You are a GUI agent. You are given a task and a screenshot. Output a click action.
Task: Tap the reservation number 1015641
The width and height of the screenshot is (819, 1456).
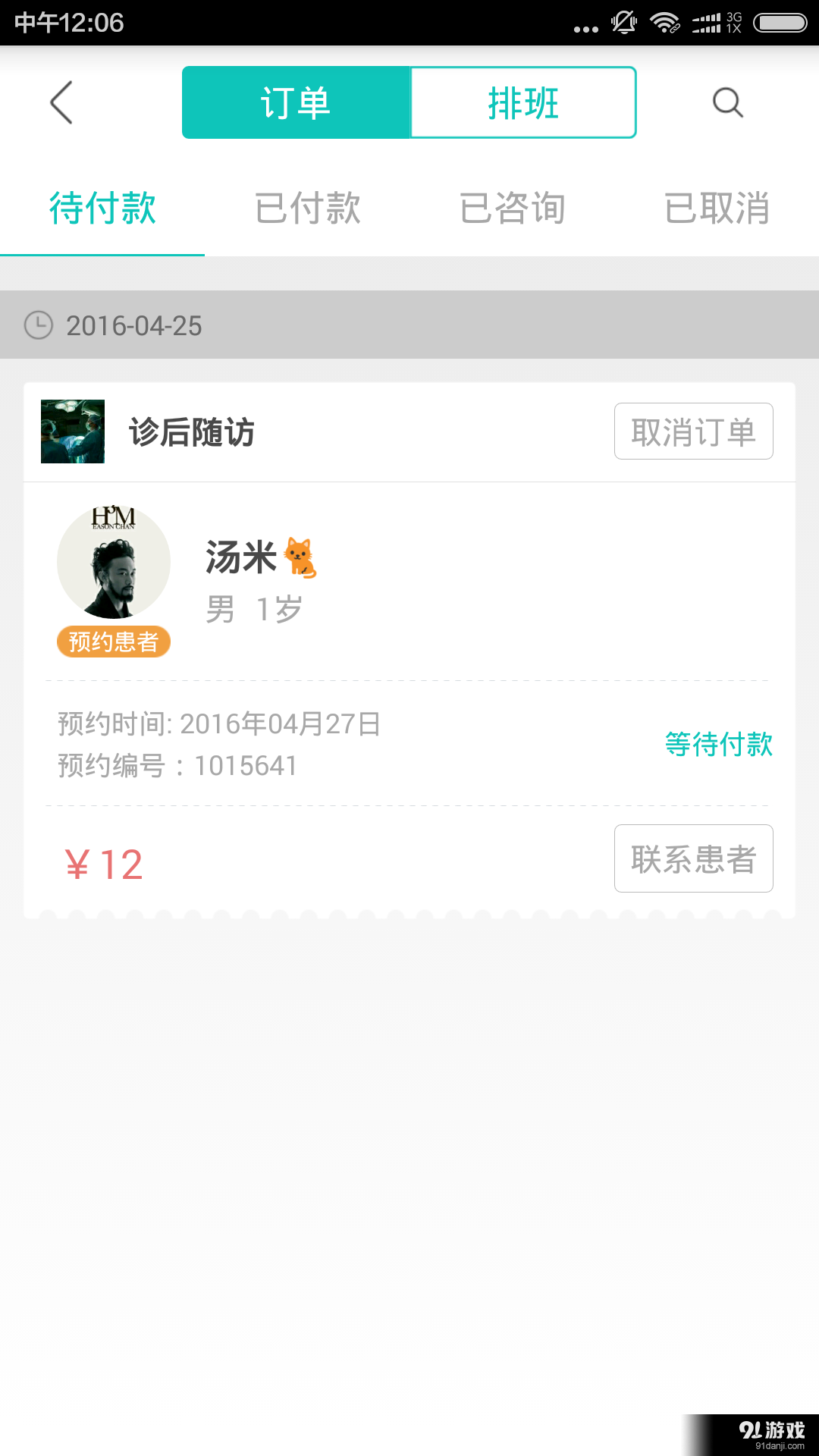(x=244, y=766)
